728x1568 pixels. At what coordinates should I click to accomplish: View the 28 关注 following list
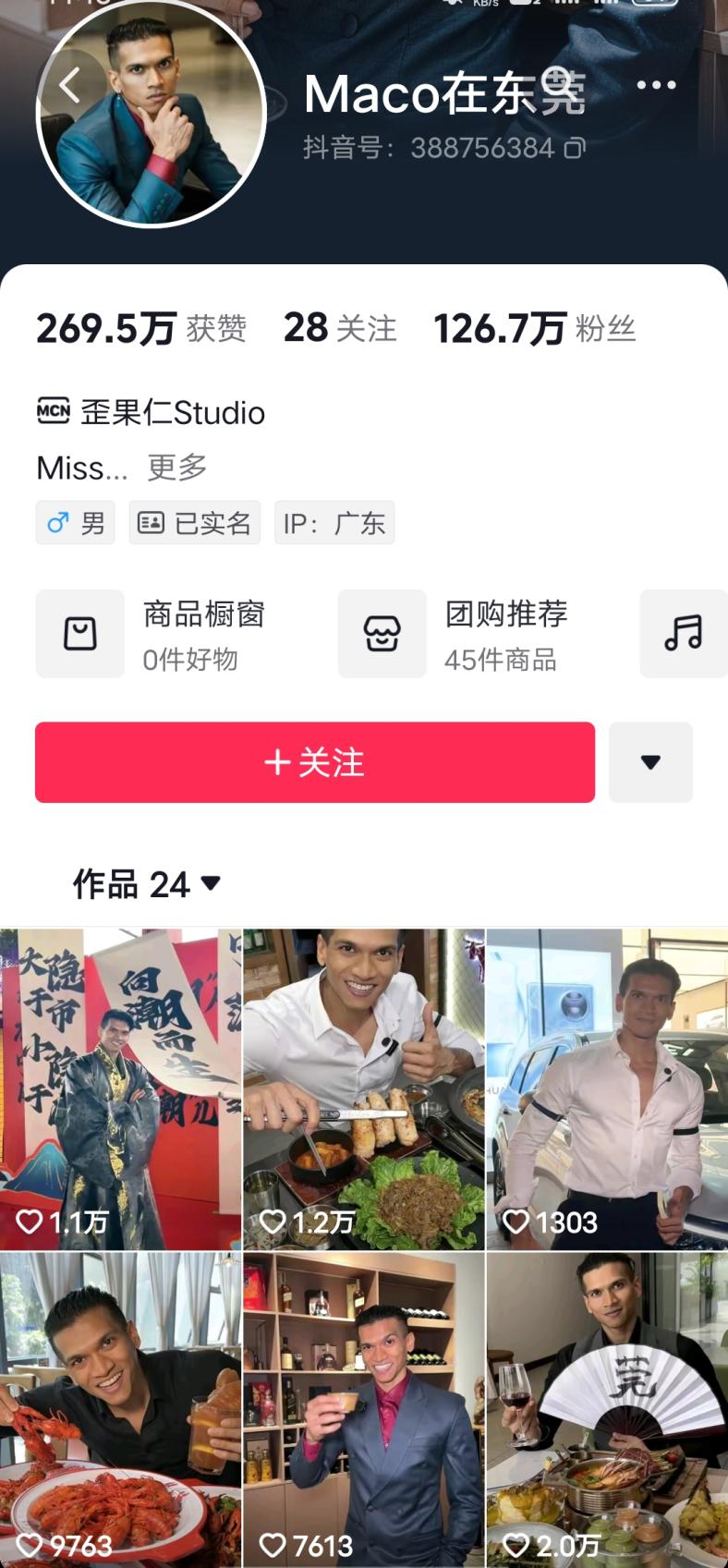[x=339, y=328]
